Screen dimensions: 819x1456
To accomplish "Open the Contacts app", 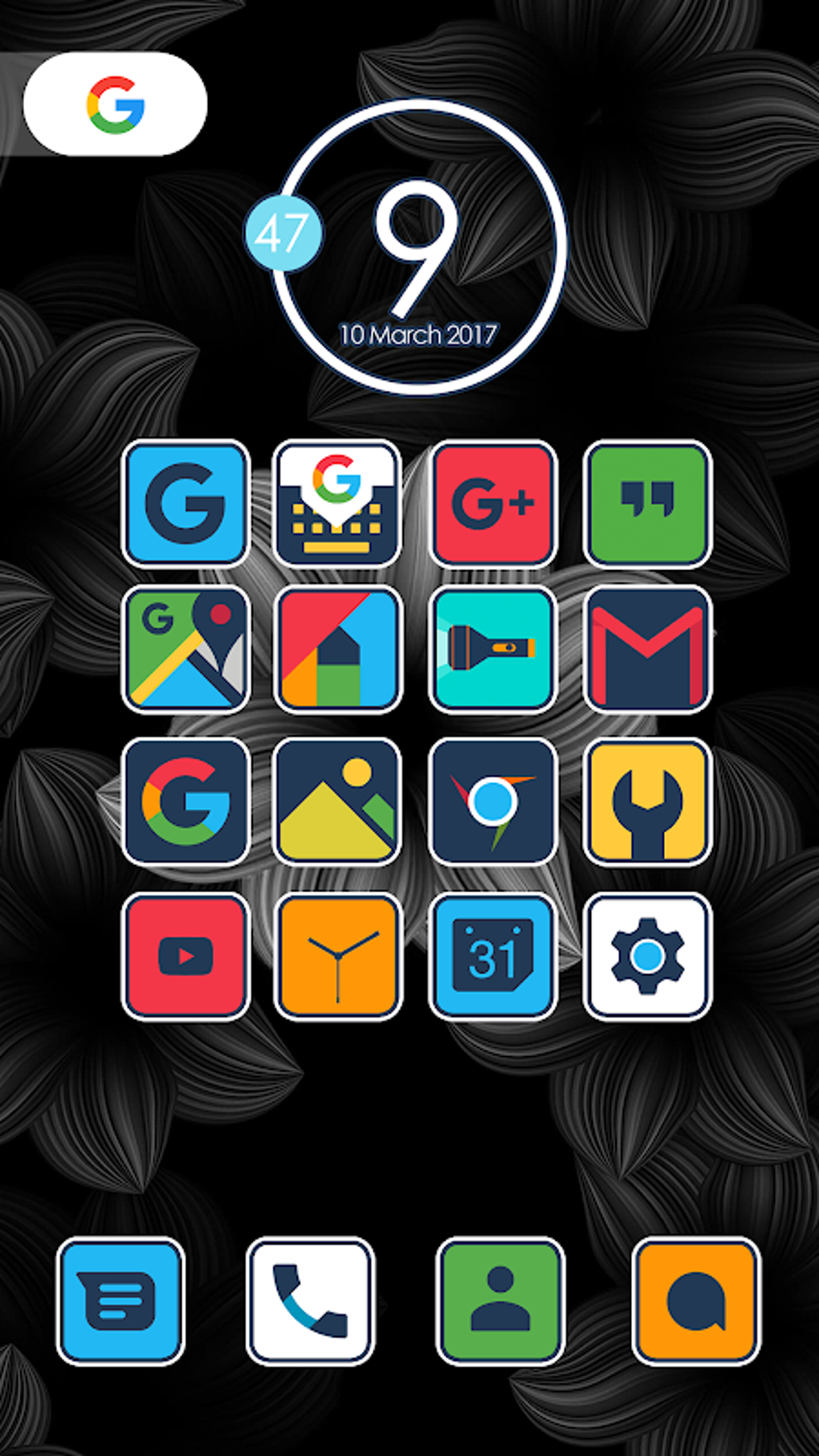I will point(500,1301).
